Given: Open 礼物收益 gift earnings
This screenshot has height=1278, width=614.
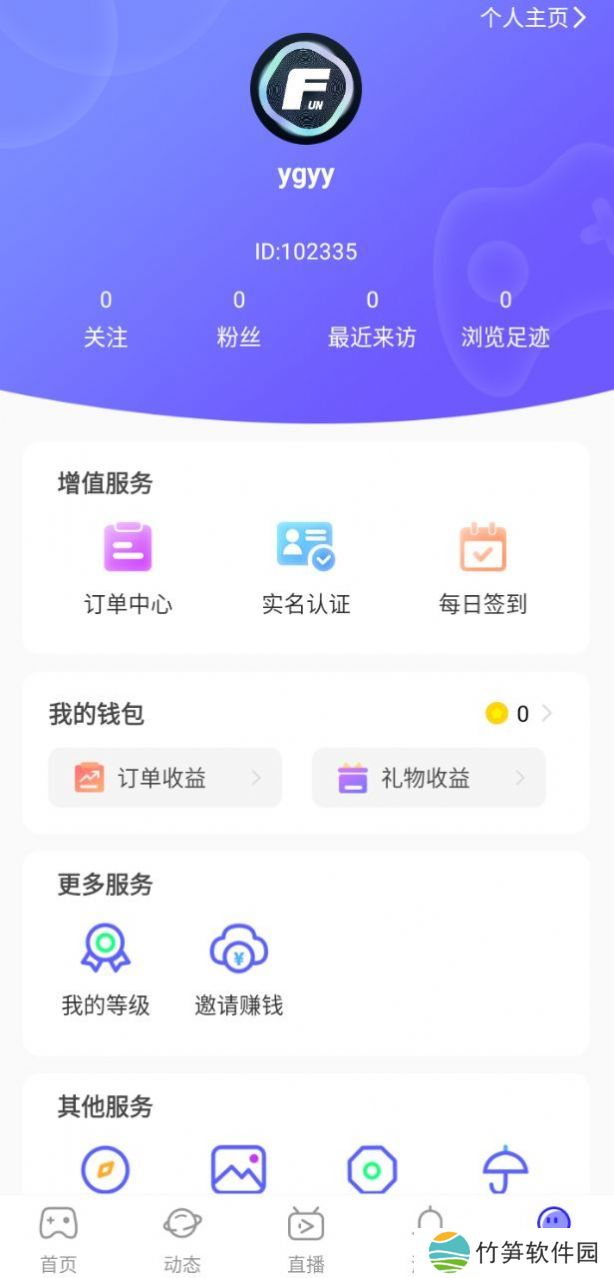Looking at the screenshot, I should coord(429,778).
